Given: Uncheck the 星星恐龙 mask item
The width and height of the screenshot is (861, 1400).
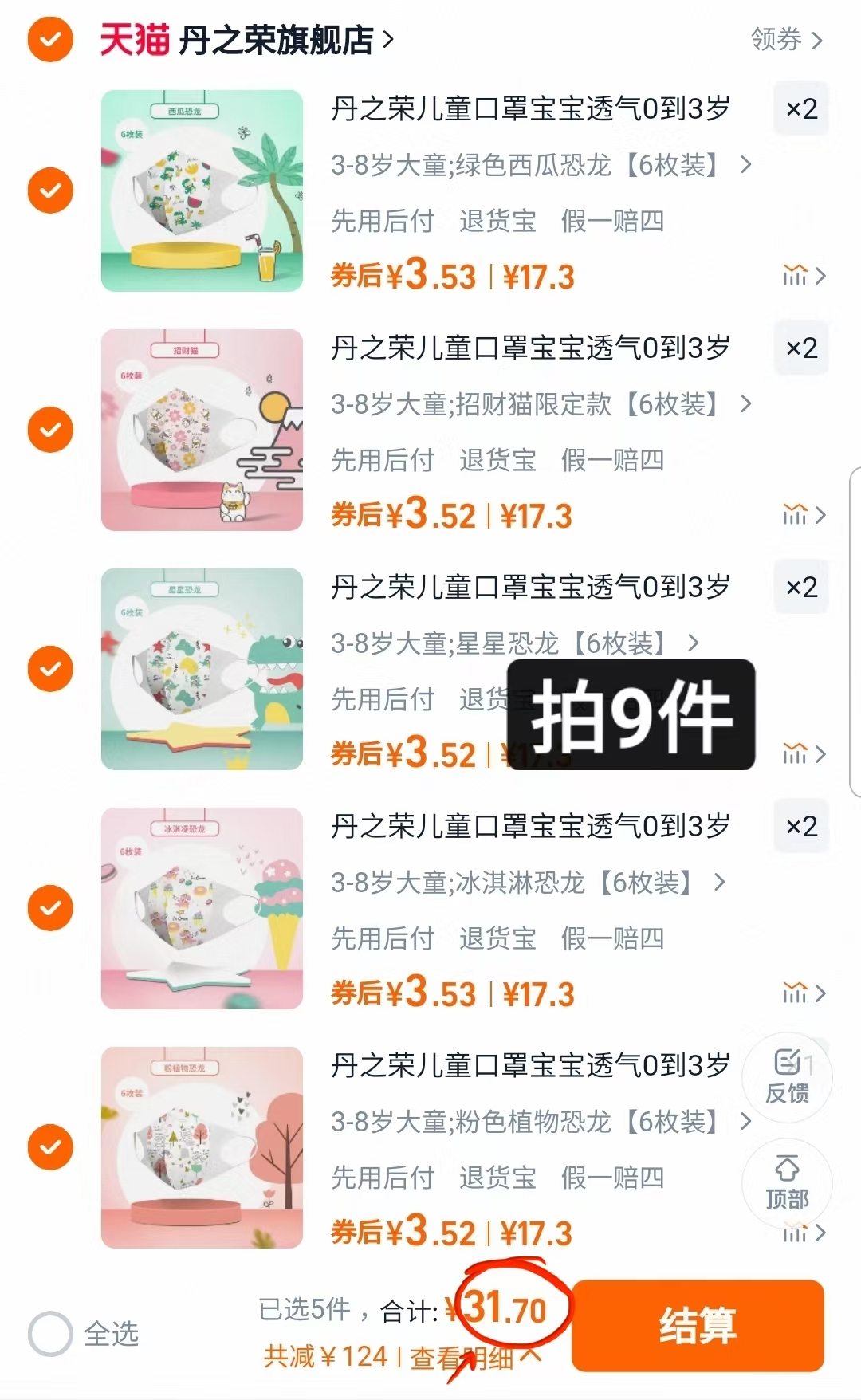Looking at the screenshot, I should coord(50,669).
